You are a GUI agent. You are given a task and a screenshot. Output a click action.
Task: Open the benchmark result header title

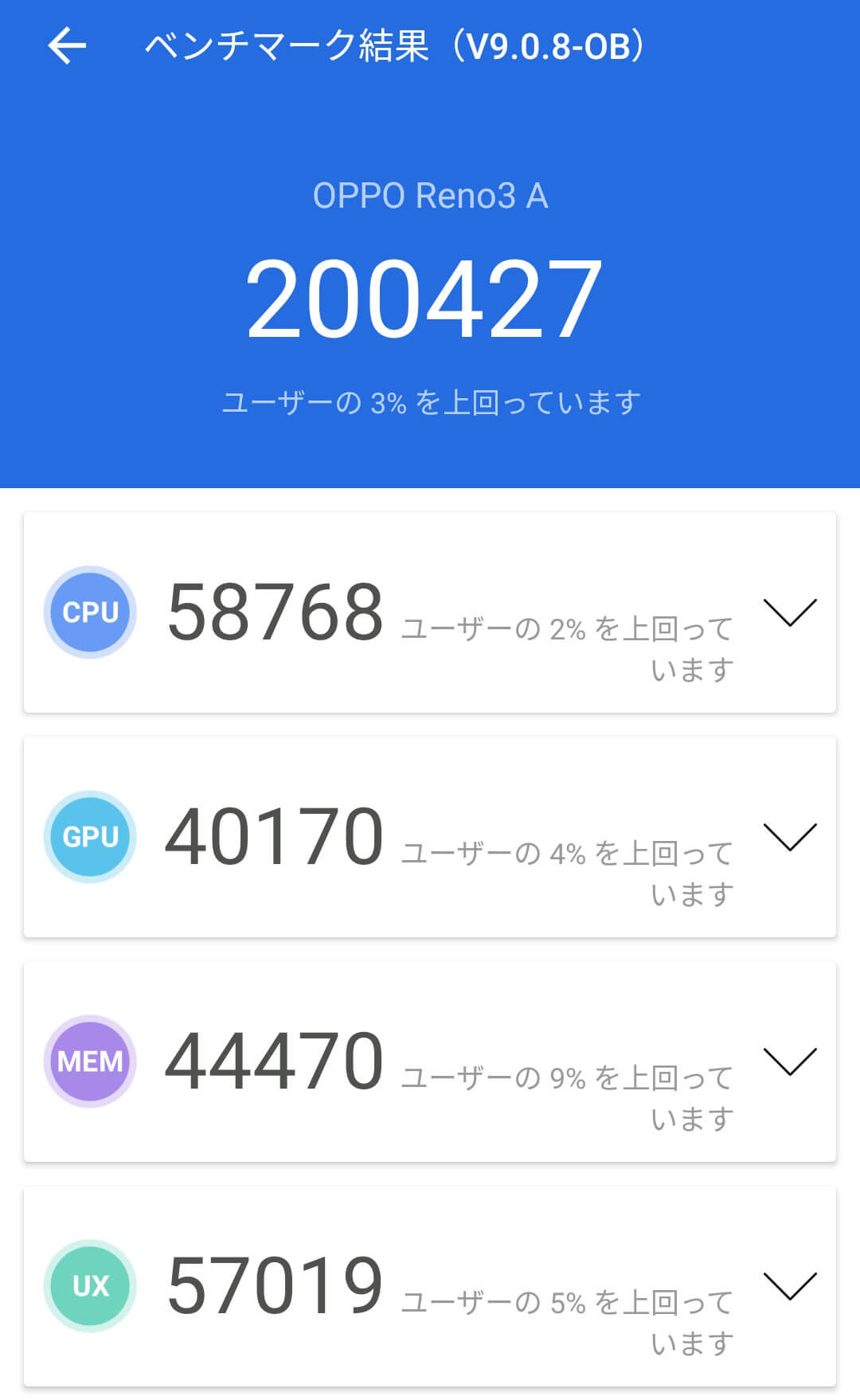coord(394,45)
